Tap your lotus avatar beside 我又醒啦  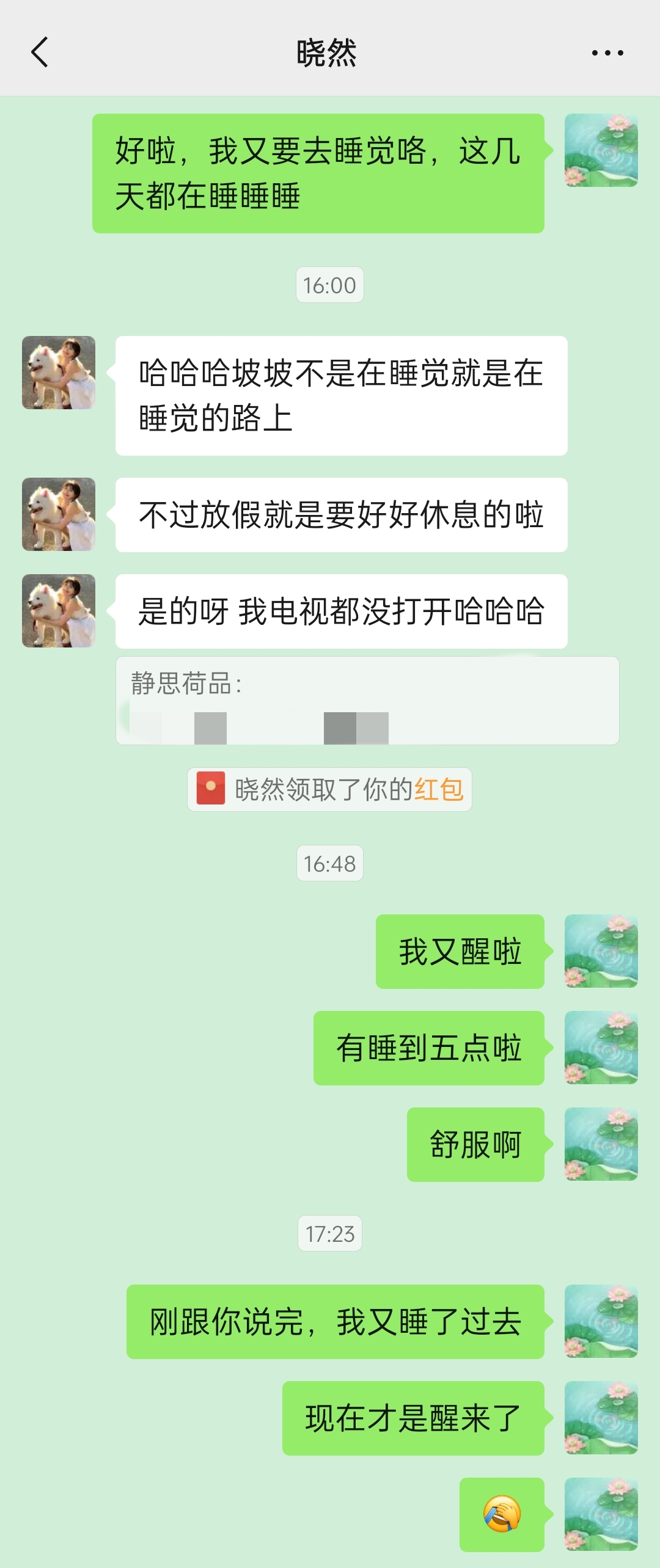601,951
